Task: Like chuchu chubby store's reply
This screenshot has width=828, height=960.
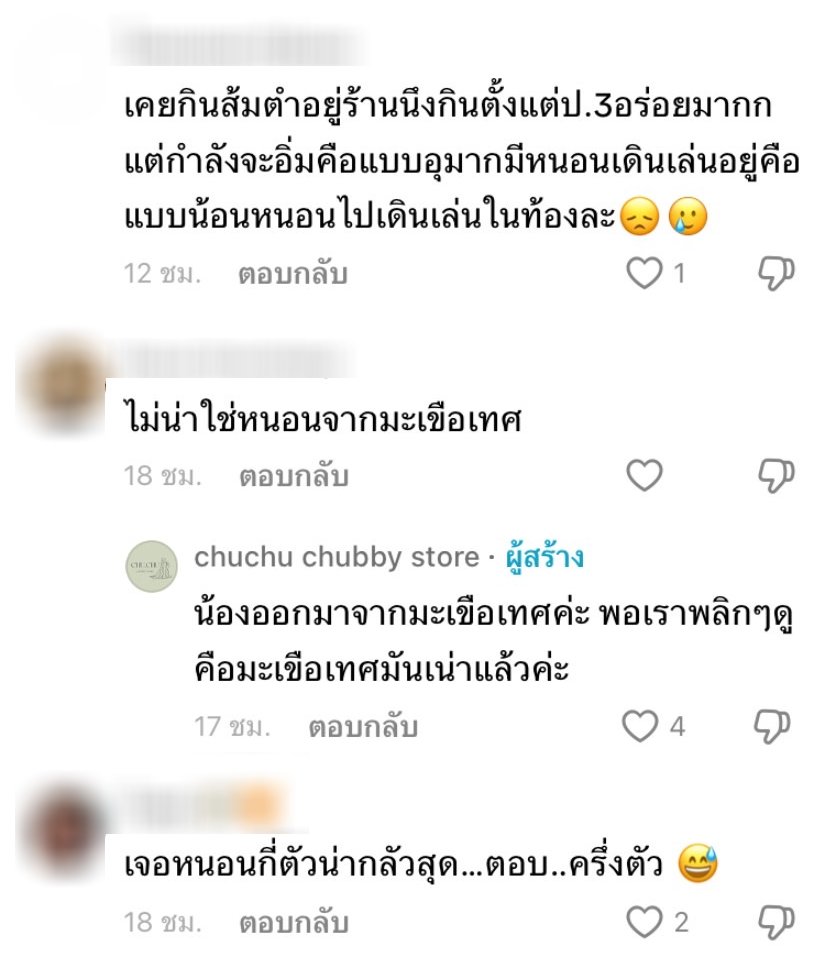Action: click(x=640, y=726)
